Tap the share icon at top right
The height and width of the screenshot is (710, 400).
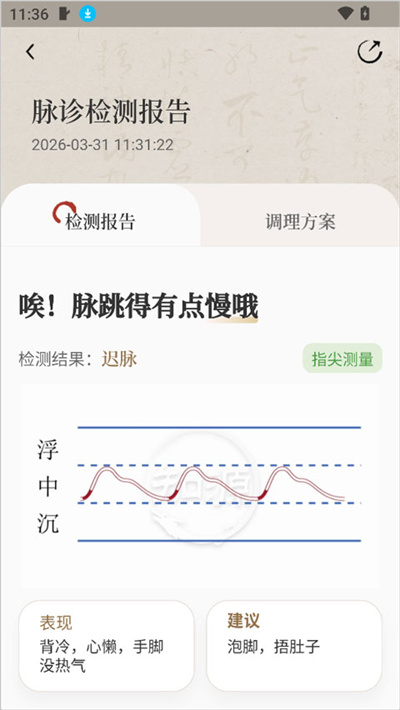pyautogui.click(x=370, y=52)
